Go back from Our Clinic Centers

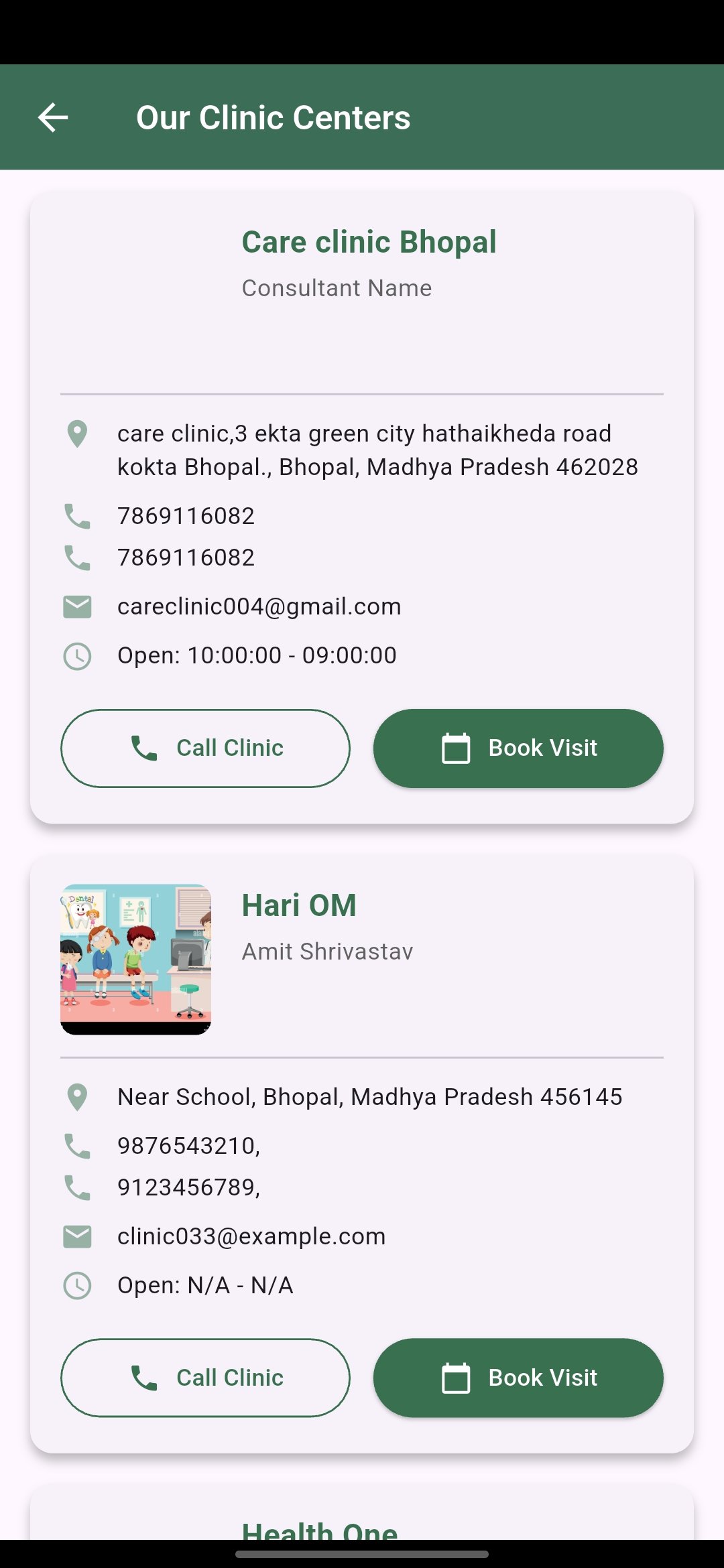click(x=53, y=118)
